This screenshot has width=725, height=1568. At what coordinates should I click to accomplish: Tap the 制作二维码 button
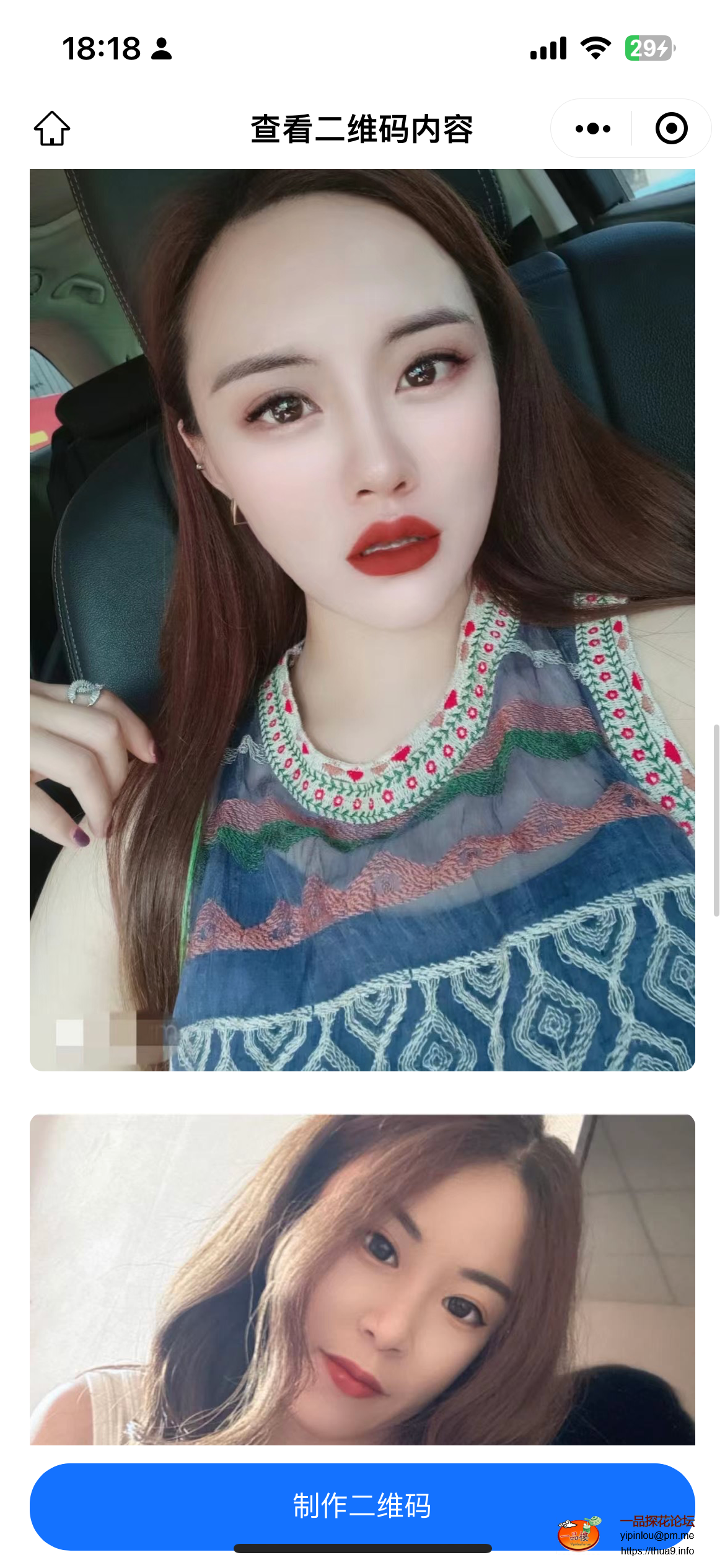(x=362, y=1506)
